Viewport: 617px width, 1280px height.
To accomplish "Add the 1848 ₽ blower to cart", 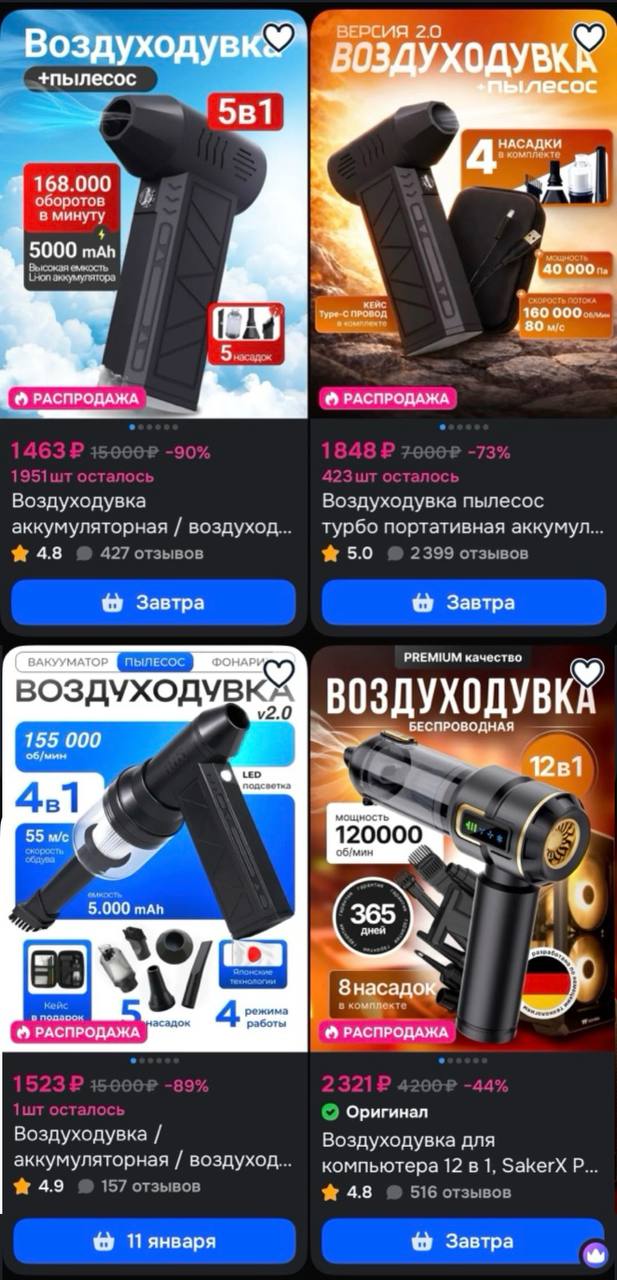I will [463, 603].
